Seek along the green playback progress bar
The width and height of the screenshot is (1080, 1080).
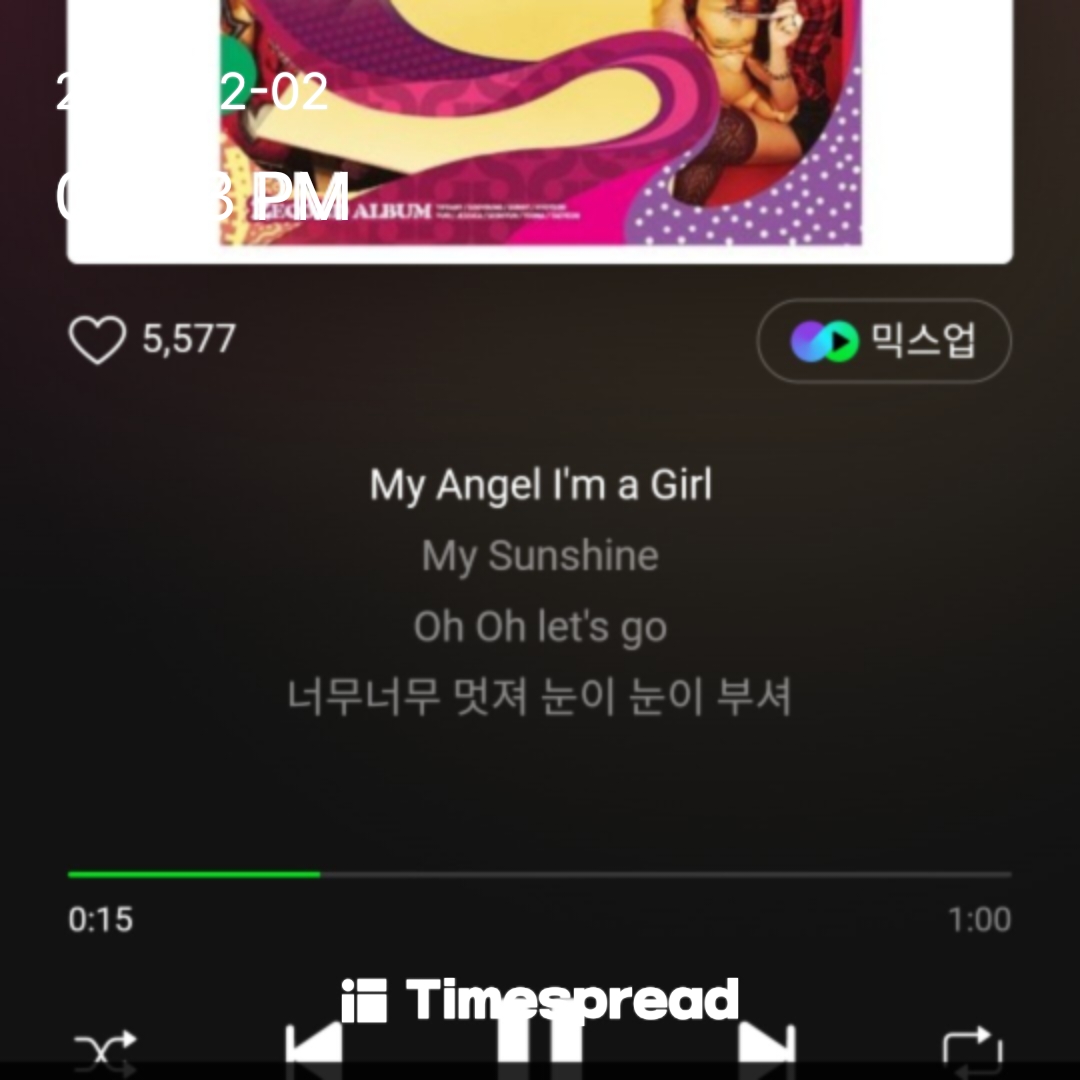pos(539,875)
